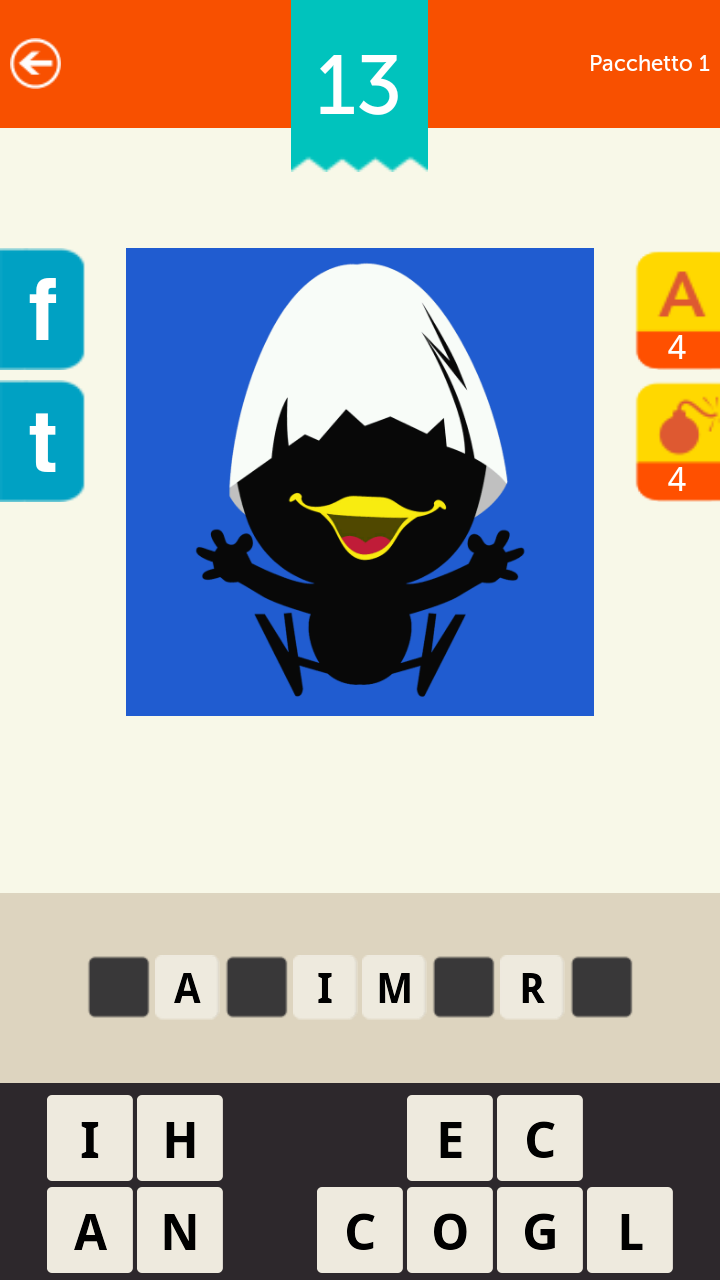Viewport: 720px width, 1280px height.
Task: Select the letter O tile
Action: coord(450,1230)
